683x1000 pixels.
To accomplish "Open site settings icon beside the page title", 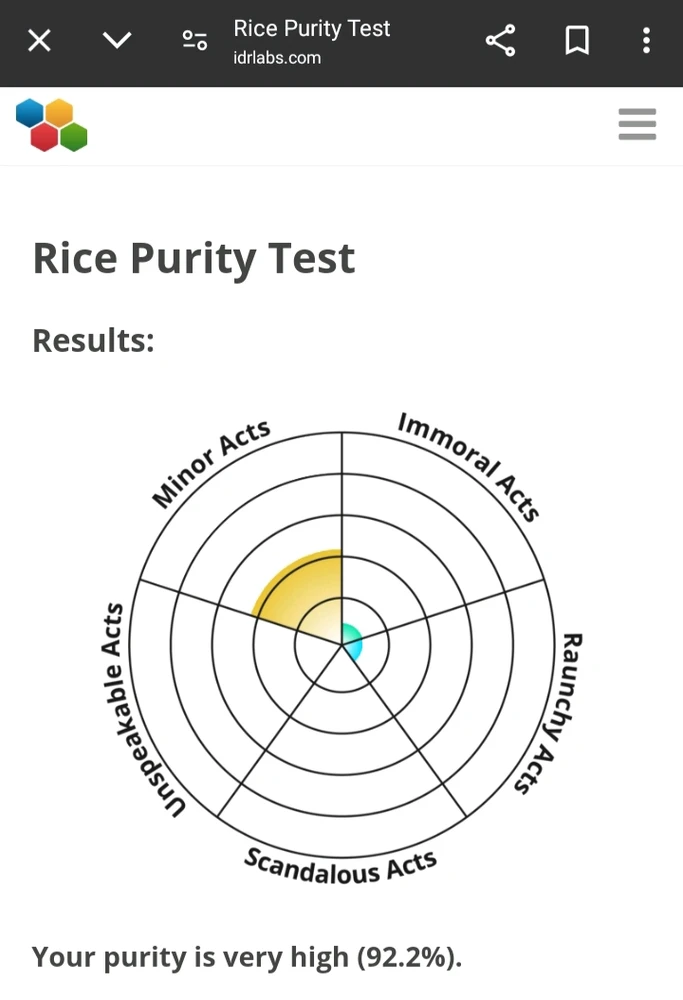I will pos(194,41).
